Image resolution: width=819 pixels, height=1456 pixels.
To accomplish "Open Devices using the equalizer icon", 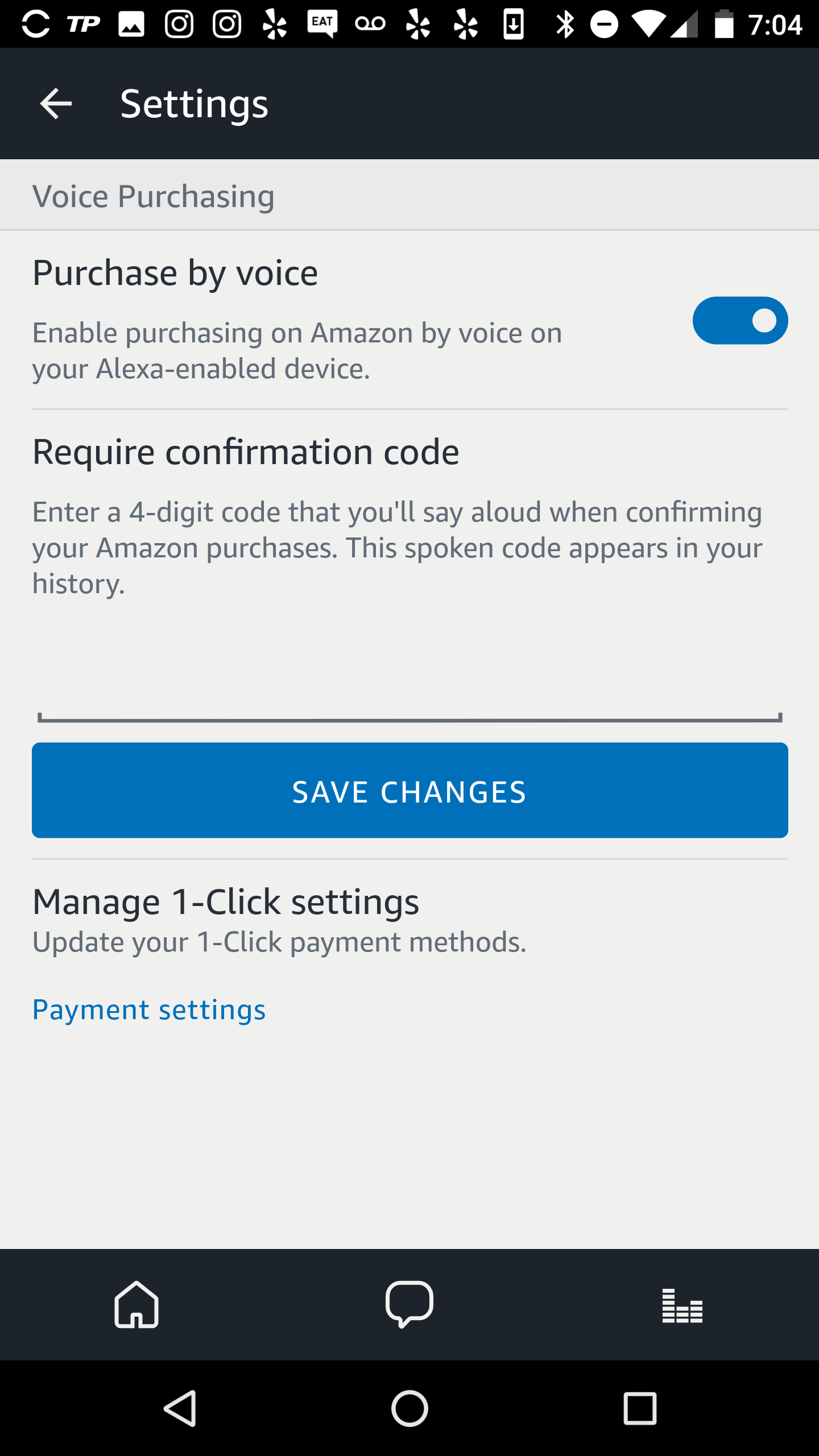I will point(682,1306).
